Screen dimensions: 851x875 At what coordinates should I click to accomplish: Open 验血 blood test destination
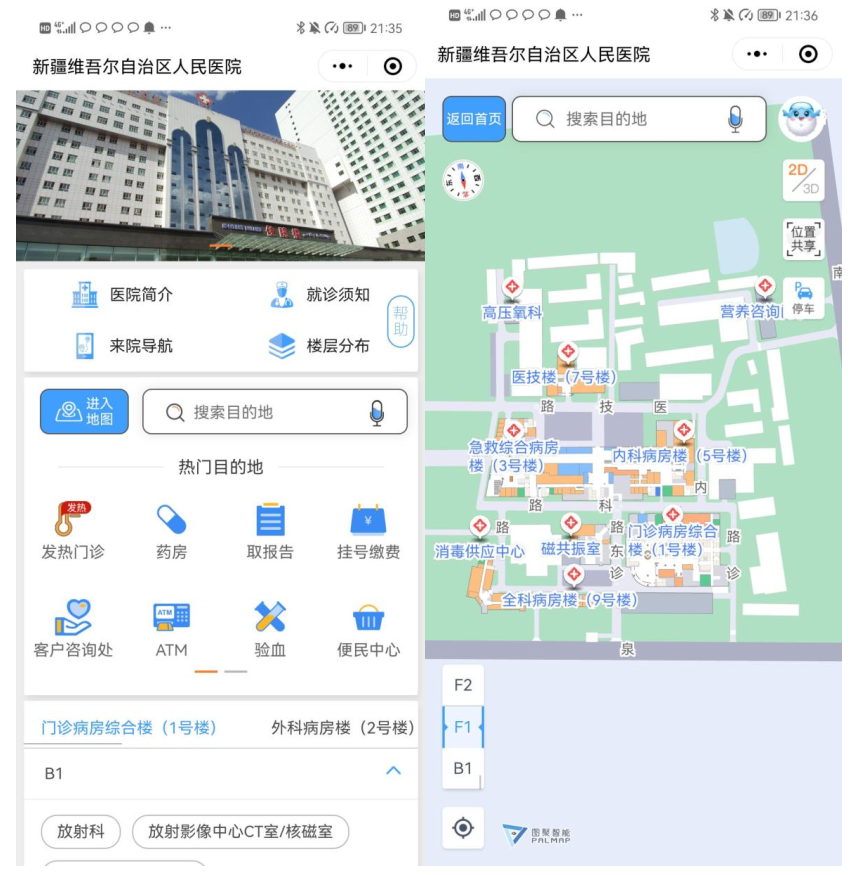270,630
